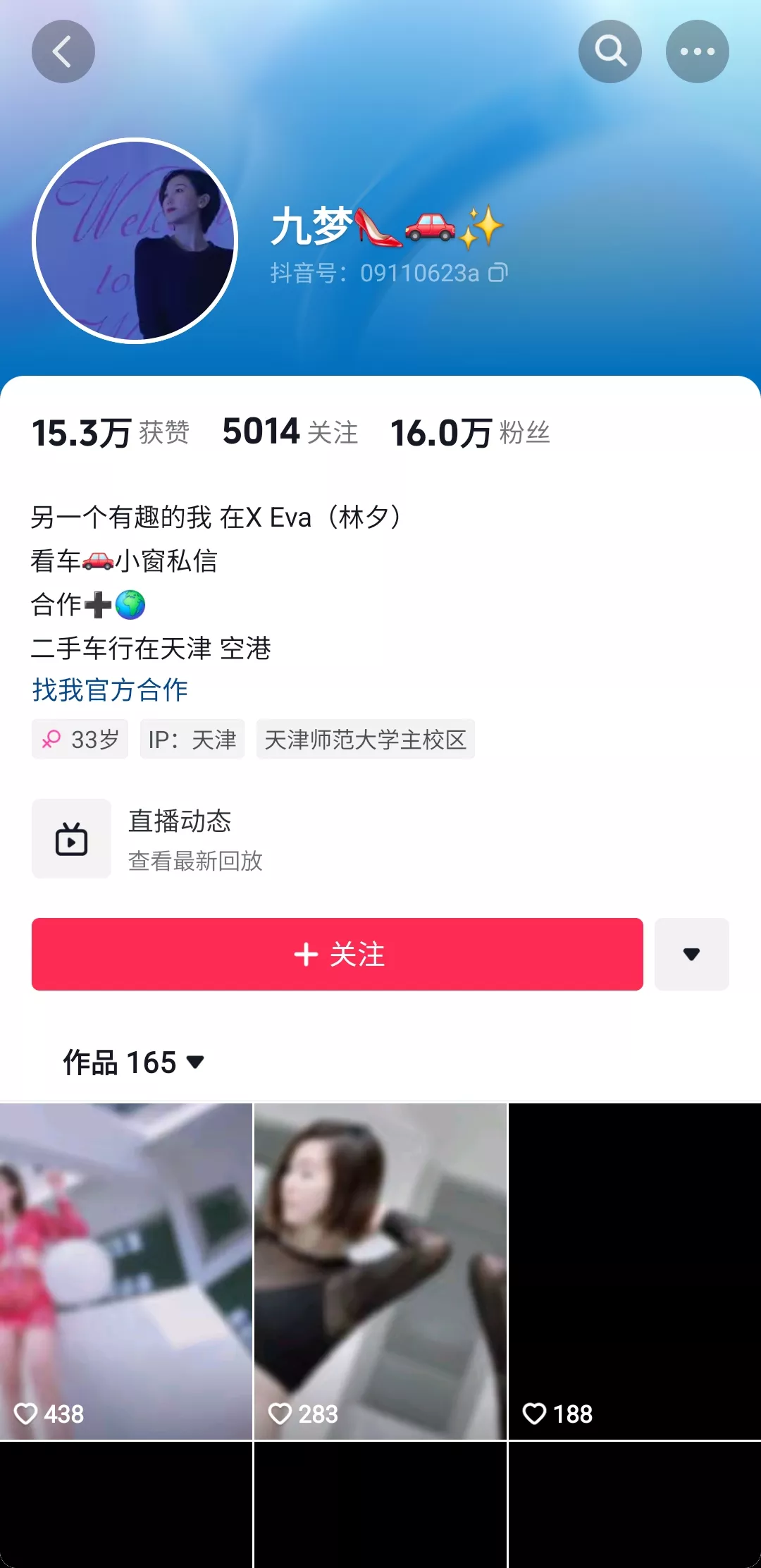Open the video with 188 likes

[x=635, y=1271]
